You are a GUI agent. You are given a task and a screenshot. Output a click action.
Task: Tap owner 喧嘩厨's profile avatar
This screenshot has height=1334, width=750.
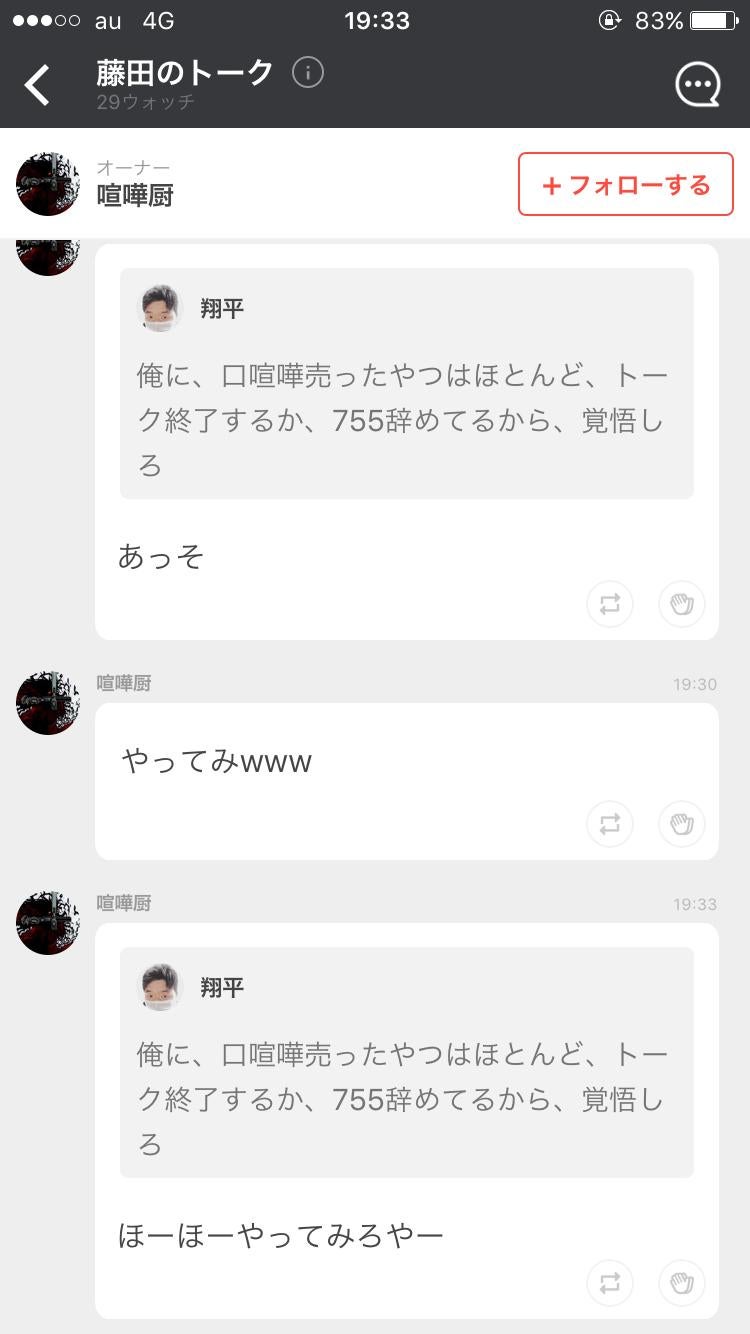47,184
